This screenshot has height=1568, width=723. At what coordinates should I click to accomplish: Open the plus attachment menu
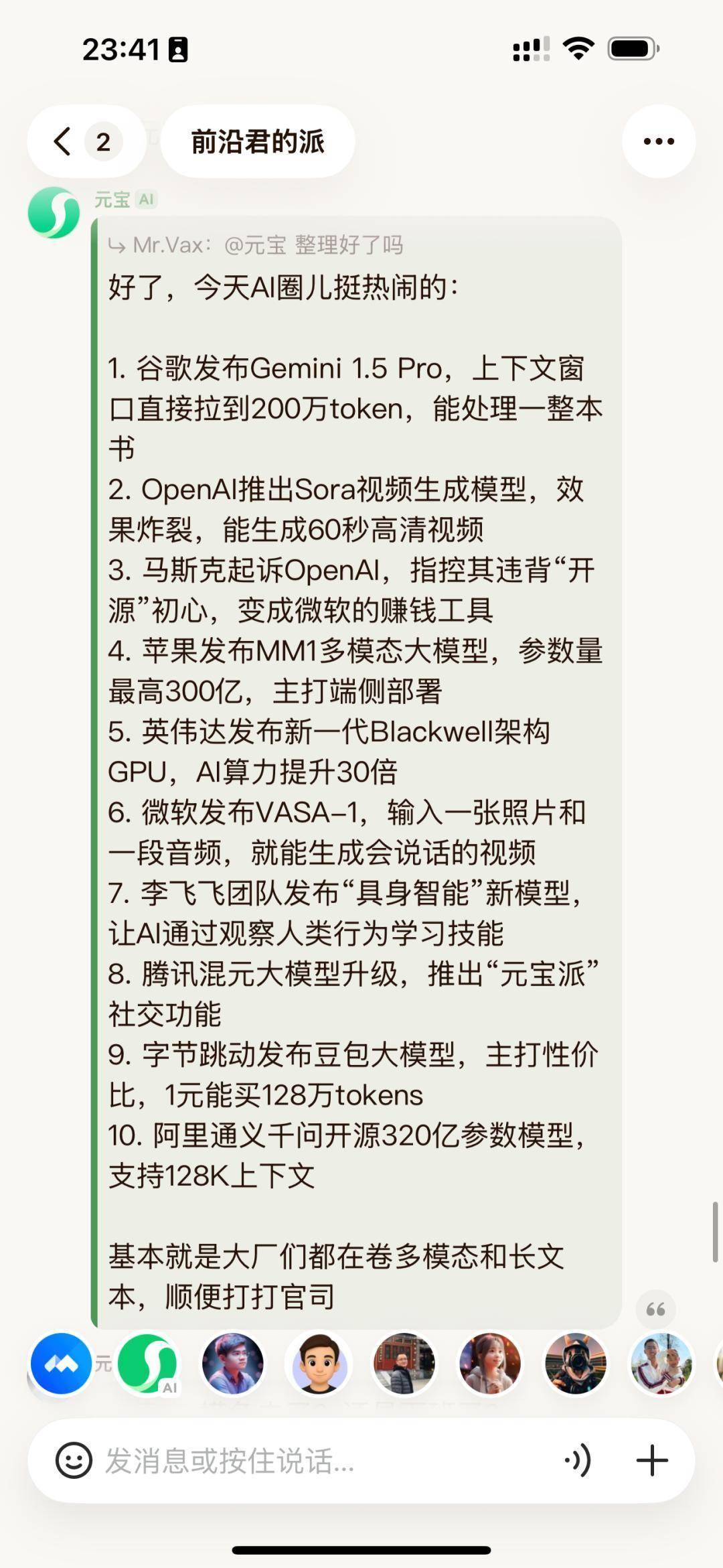[x=653, y=1460]
